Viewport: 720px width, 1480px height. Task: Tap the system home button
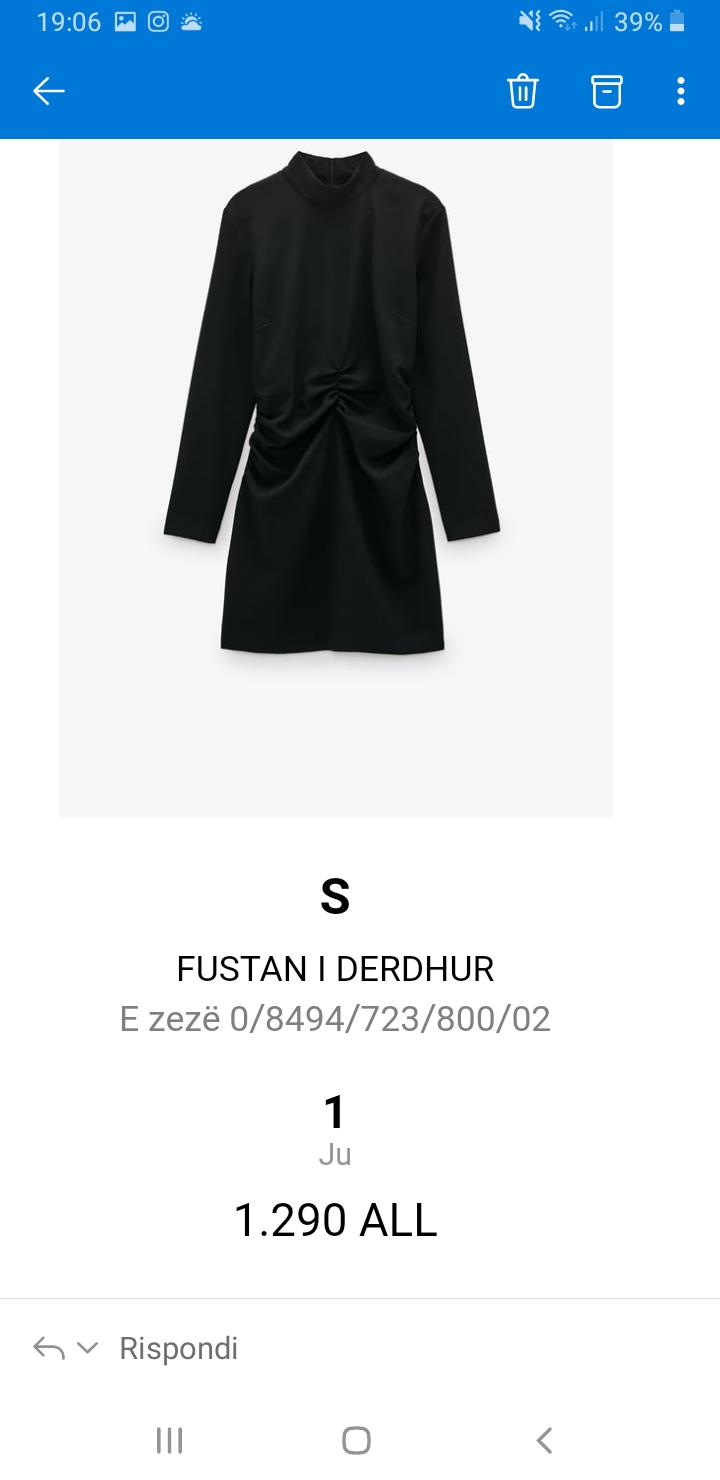click(356, 1440)
